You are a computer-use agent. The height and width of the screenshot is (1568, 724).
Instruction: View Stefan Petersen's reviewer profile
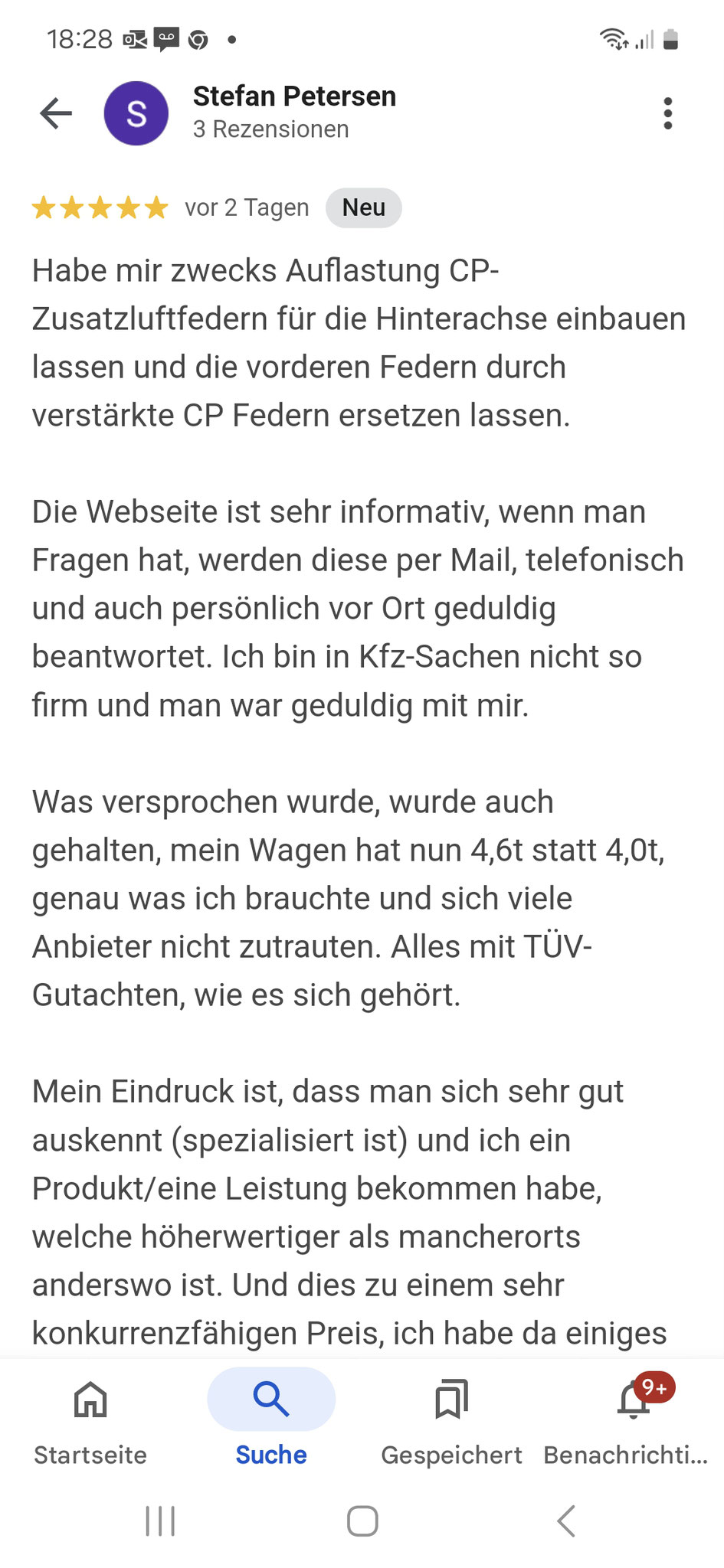[x=294, y=96]
